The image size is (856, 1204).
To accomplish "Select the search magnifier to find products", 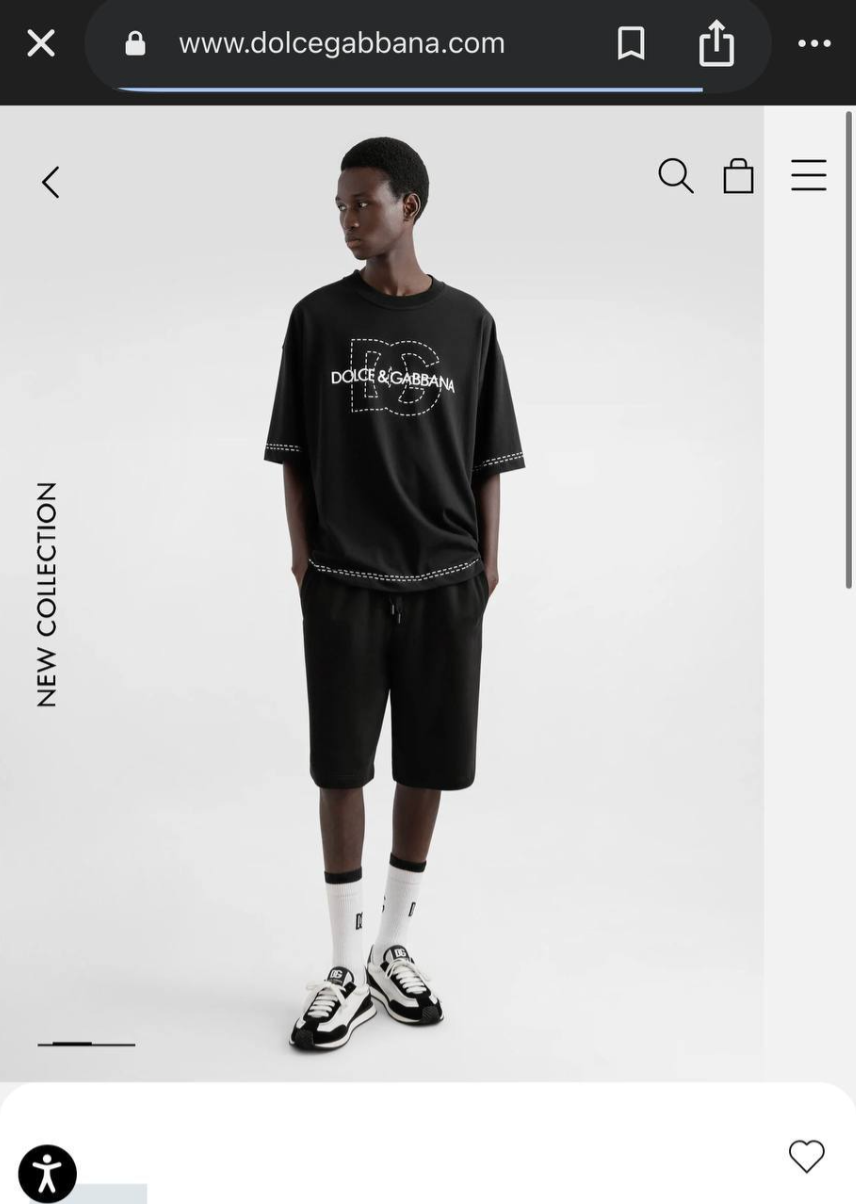I will (676, 177).
